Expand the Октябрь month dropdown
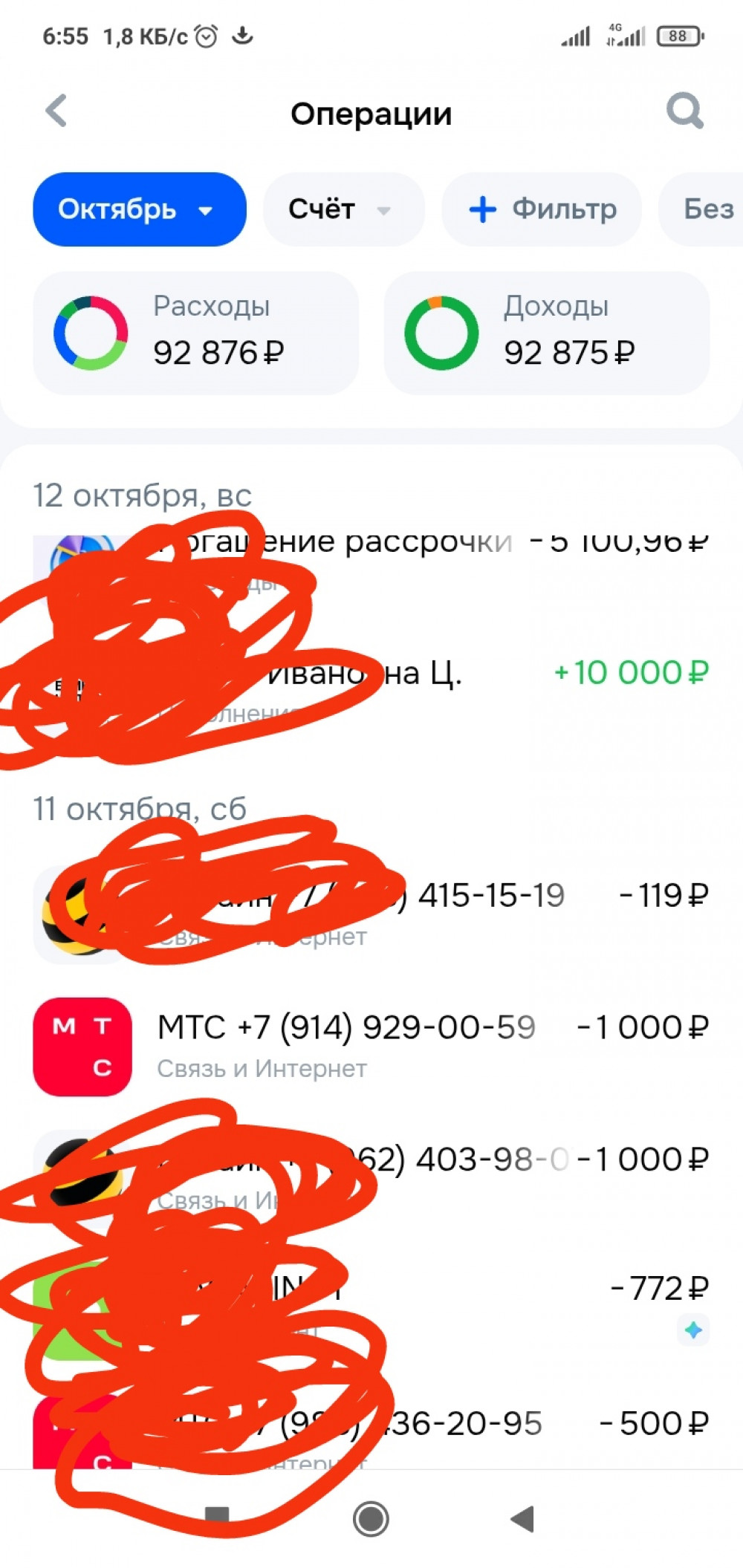Viewport: 743px width, 1568px height. coord(139,209)
